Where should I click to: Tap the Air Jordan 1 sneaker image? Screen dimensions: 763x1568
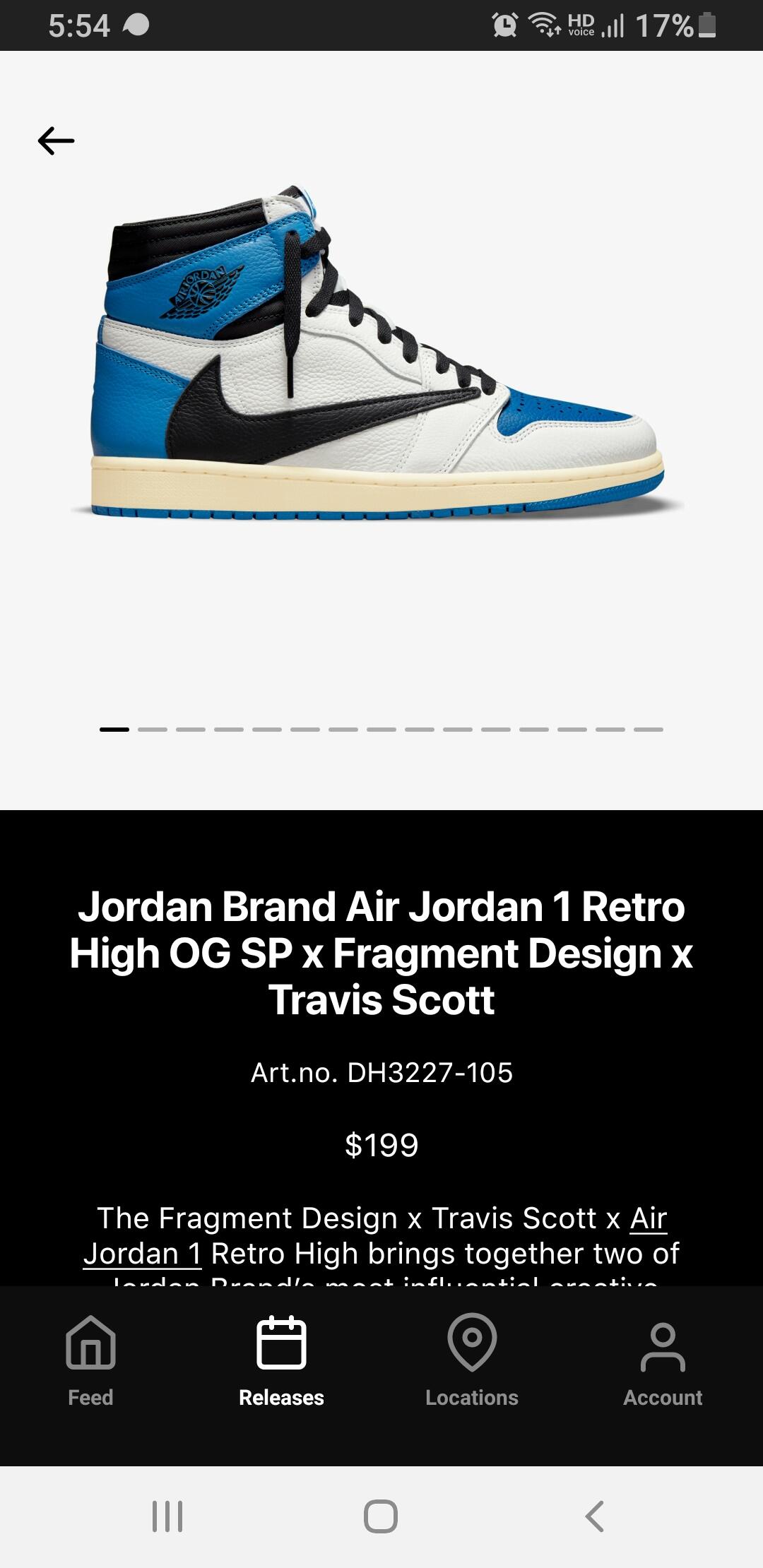tap(378, 352)
